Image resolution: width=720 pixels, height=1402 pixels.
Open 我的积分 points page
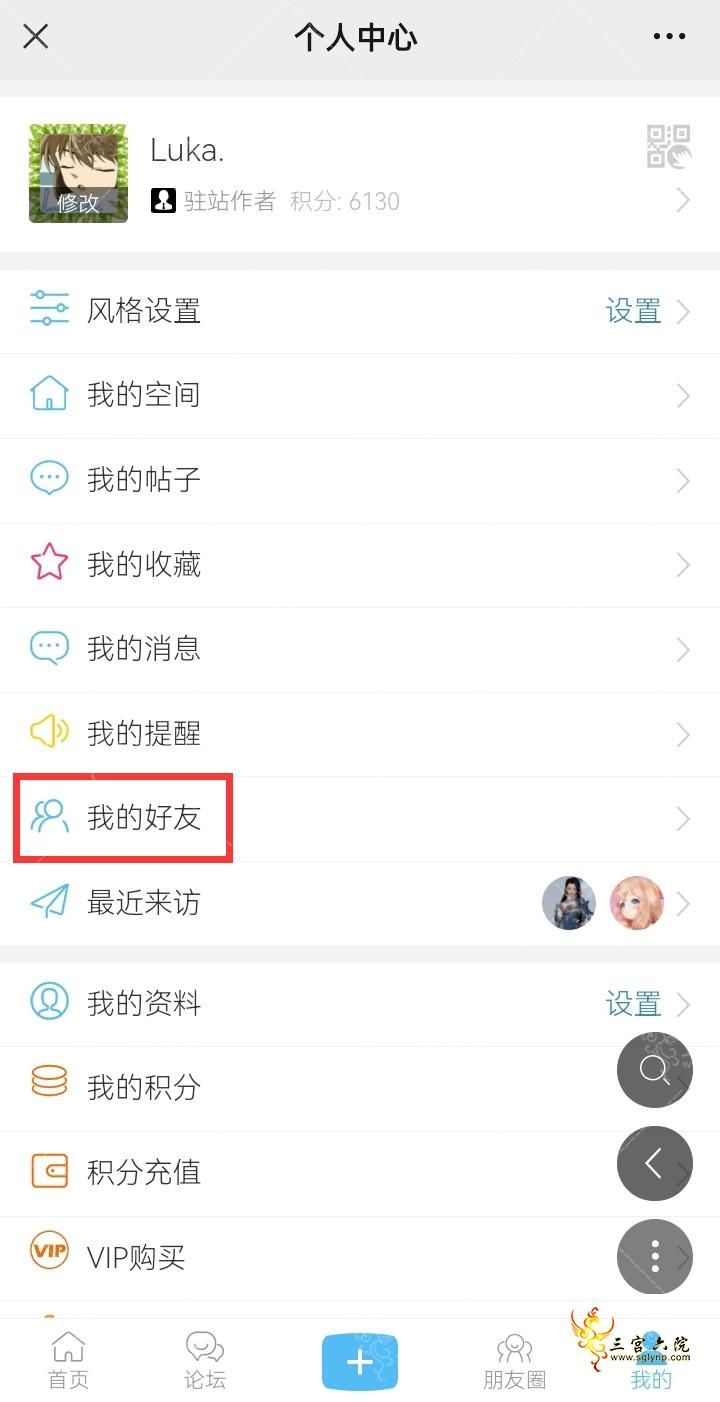[x=300, y=1087]
